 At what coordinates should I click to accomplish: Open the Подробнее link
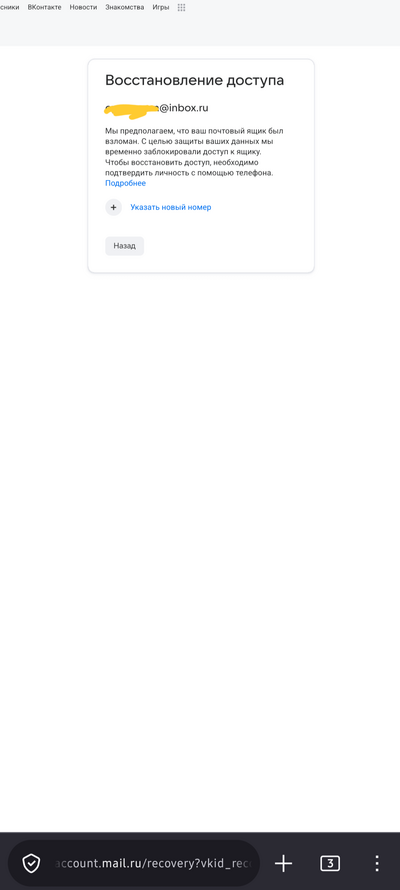(x=125, y=183)
